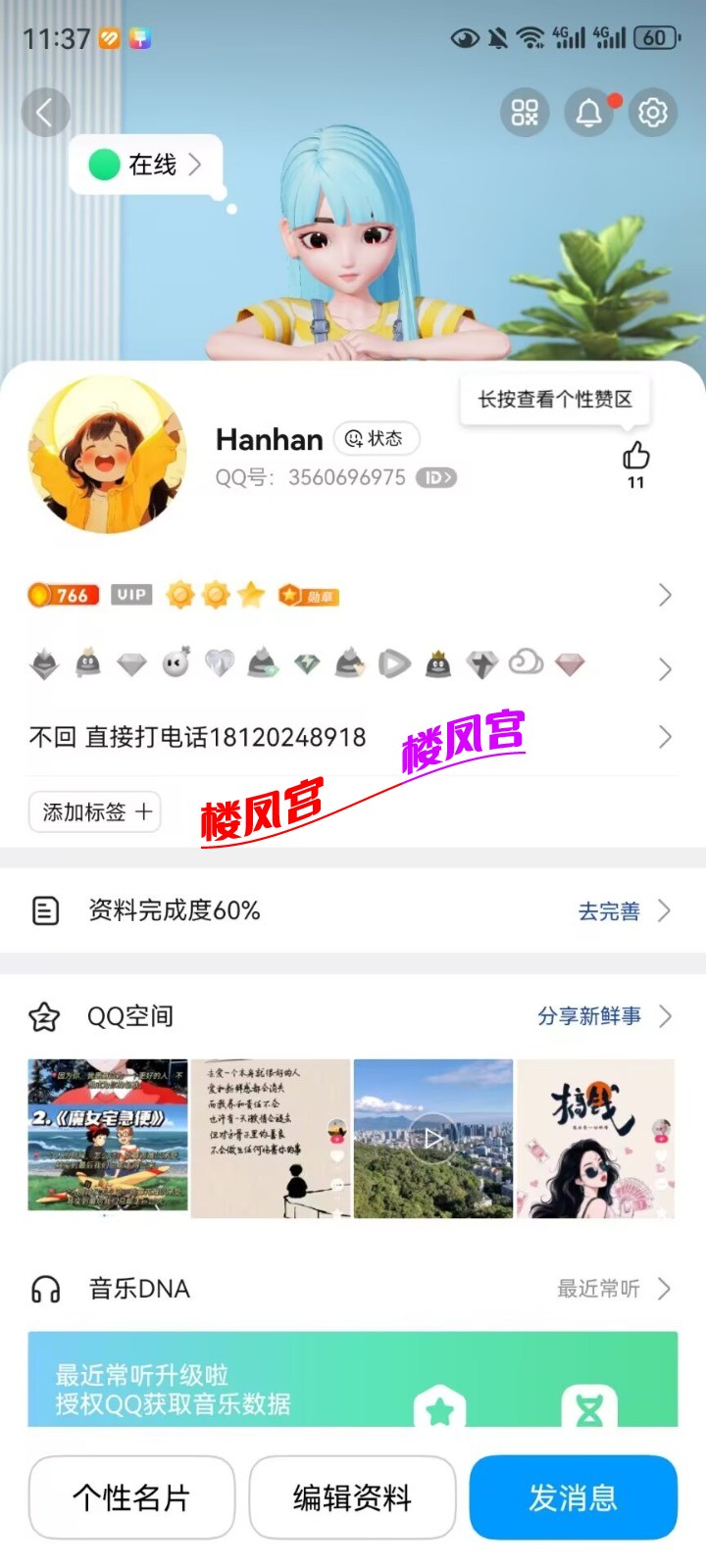This screenshot has width=706, height=1568.
Task: Play the city landscape video thumbnail
Action: (x=433, y=1138)
